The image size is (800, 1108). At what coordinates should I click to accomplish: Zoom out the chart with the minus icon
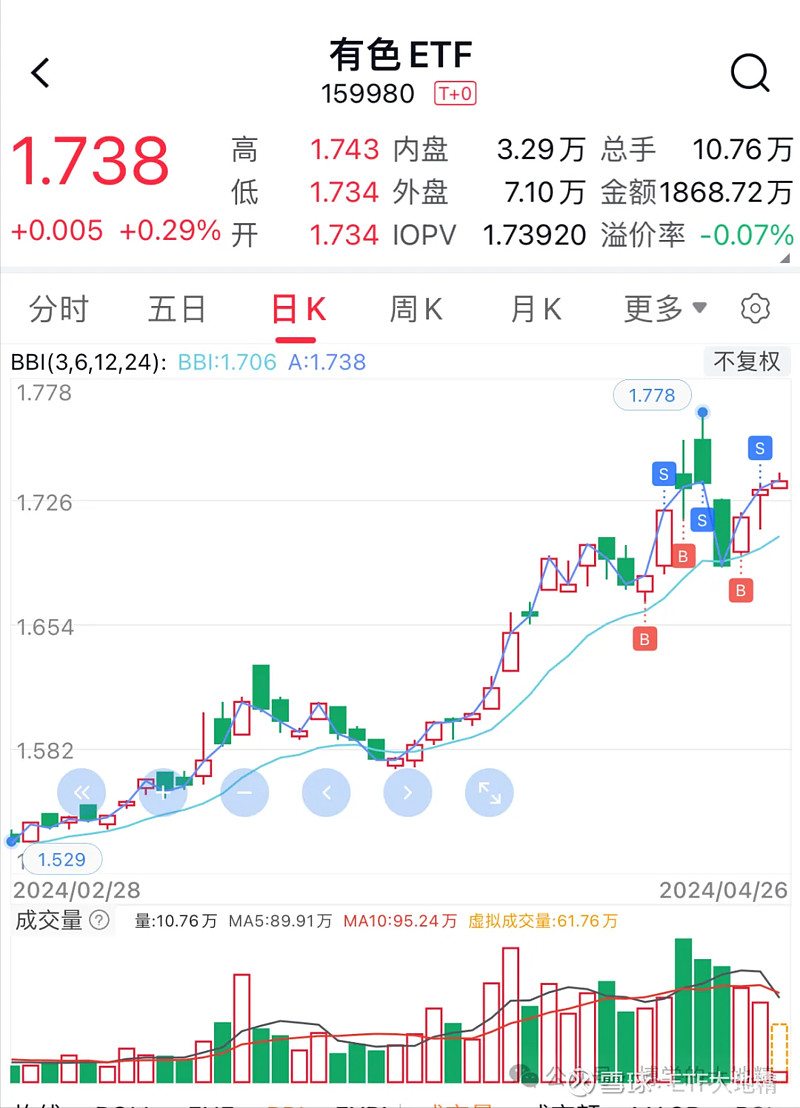245,792
